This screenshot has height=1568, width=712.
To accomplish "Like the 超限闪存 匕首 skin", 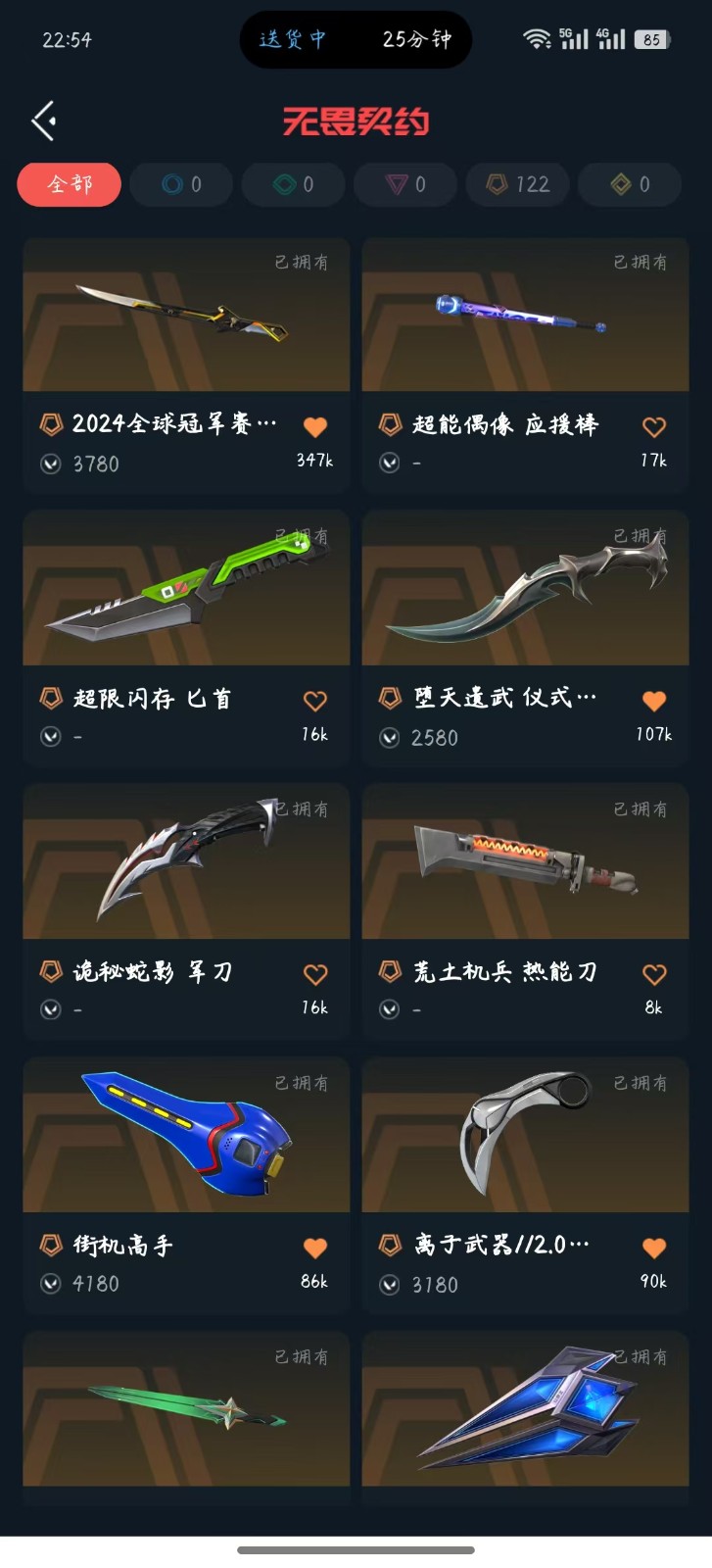I will coord(314,701).
